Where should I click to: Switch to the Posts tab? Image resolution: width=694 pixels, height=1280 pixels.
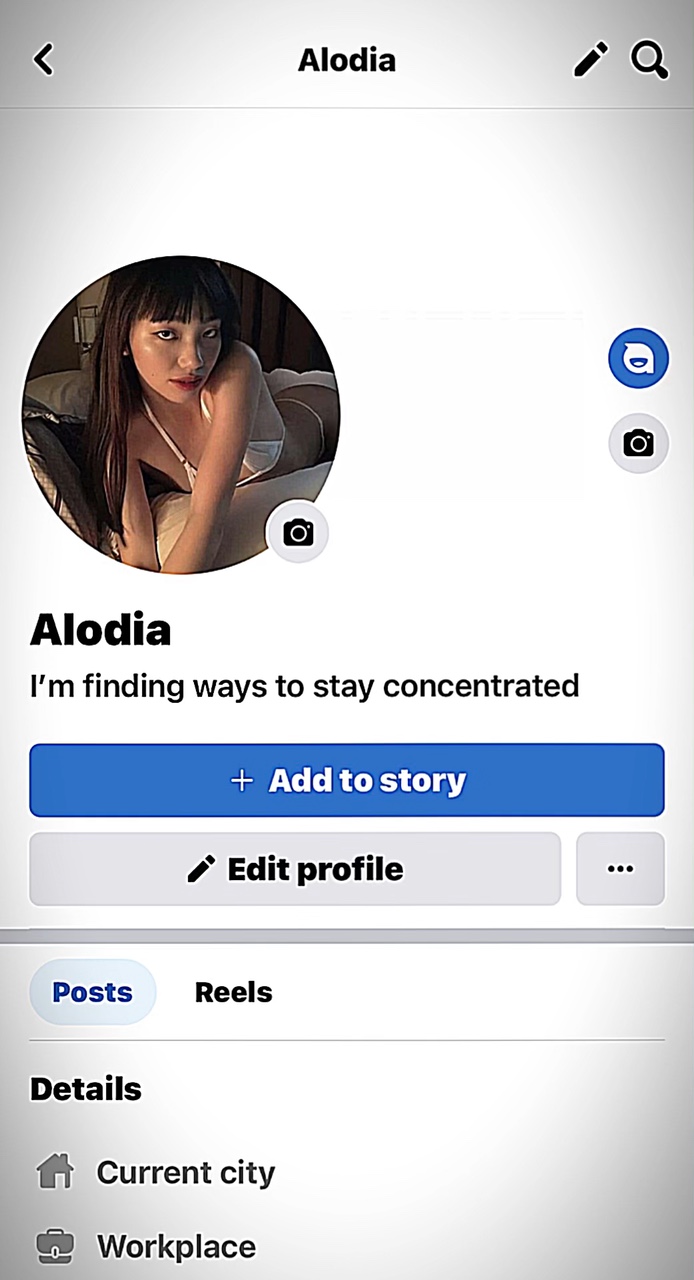[x=92, y=992]
